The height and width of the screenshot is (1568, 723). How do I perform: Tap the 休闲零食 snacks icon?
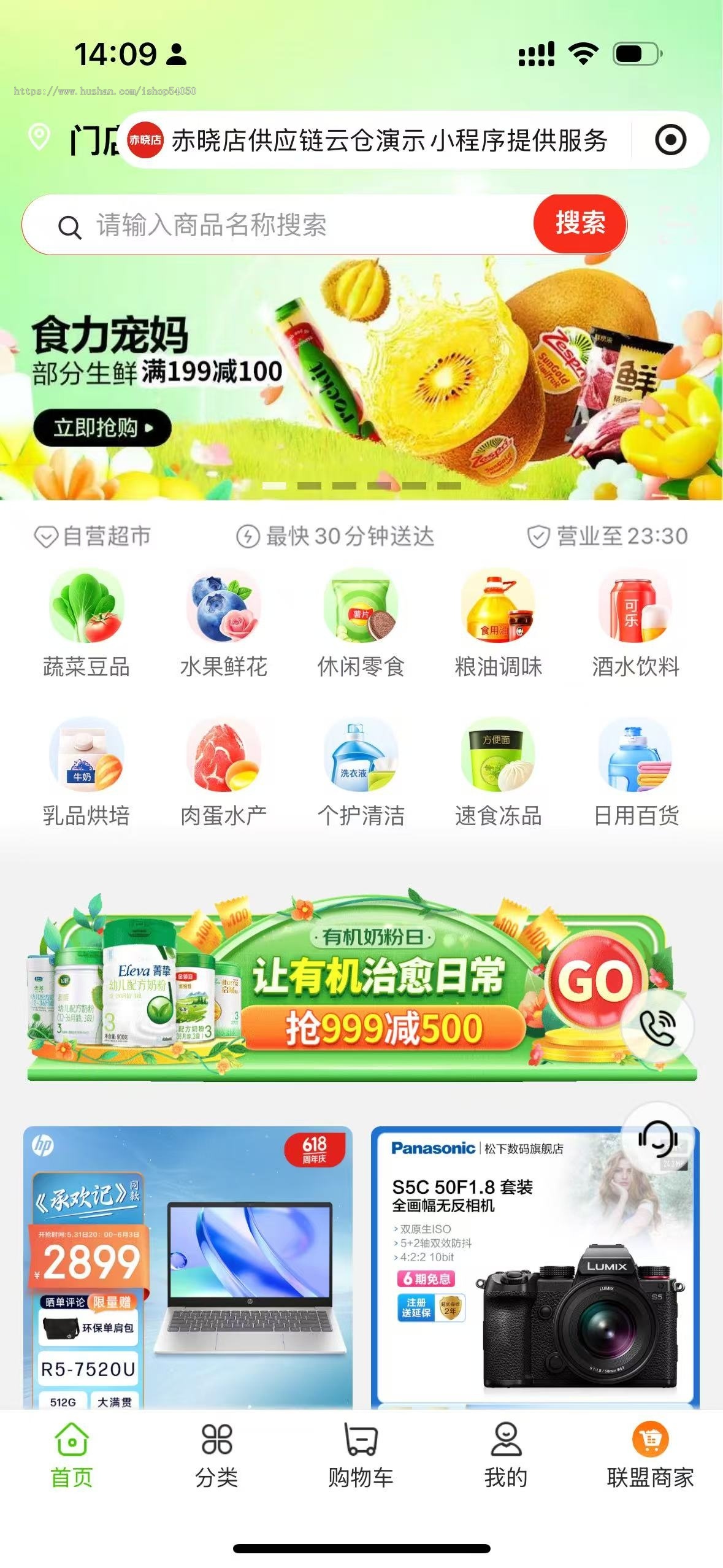(x=362, y=607)
